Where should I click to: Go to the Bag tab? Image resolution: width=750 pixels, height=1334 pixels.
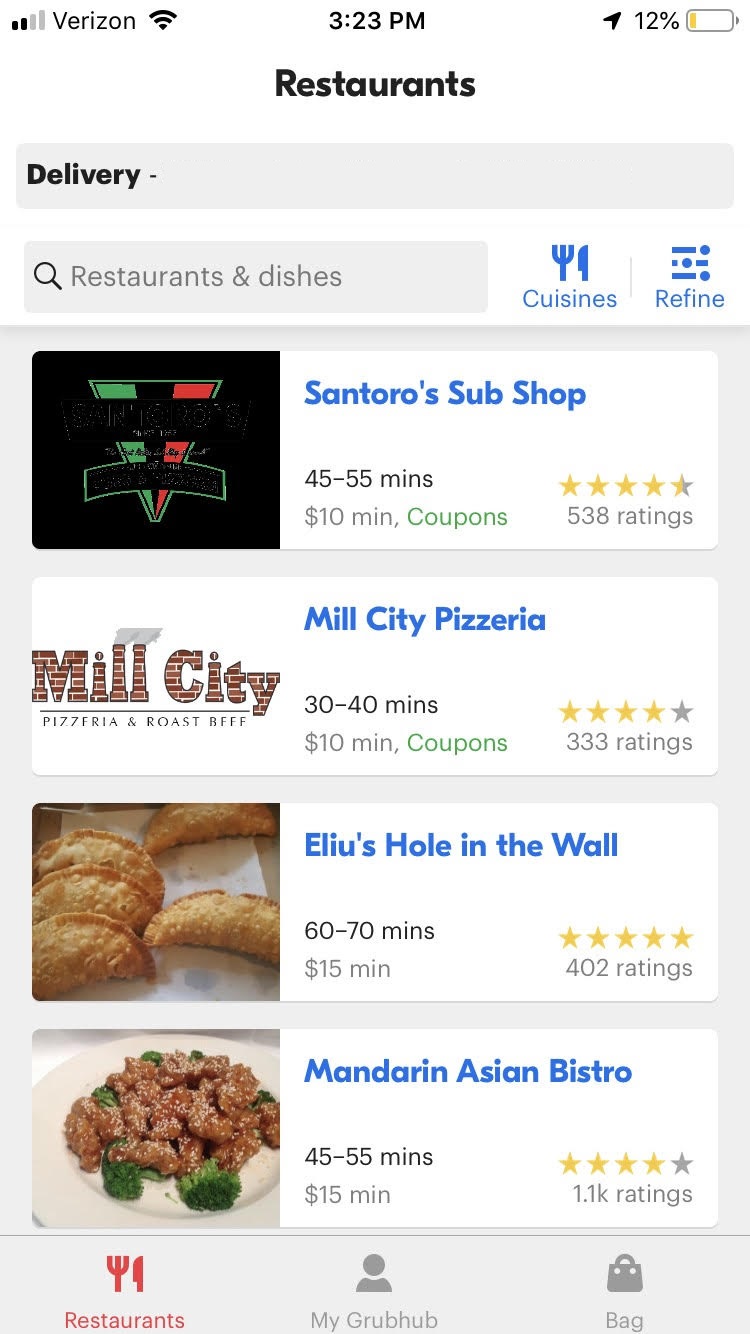(624, 1291)
